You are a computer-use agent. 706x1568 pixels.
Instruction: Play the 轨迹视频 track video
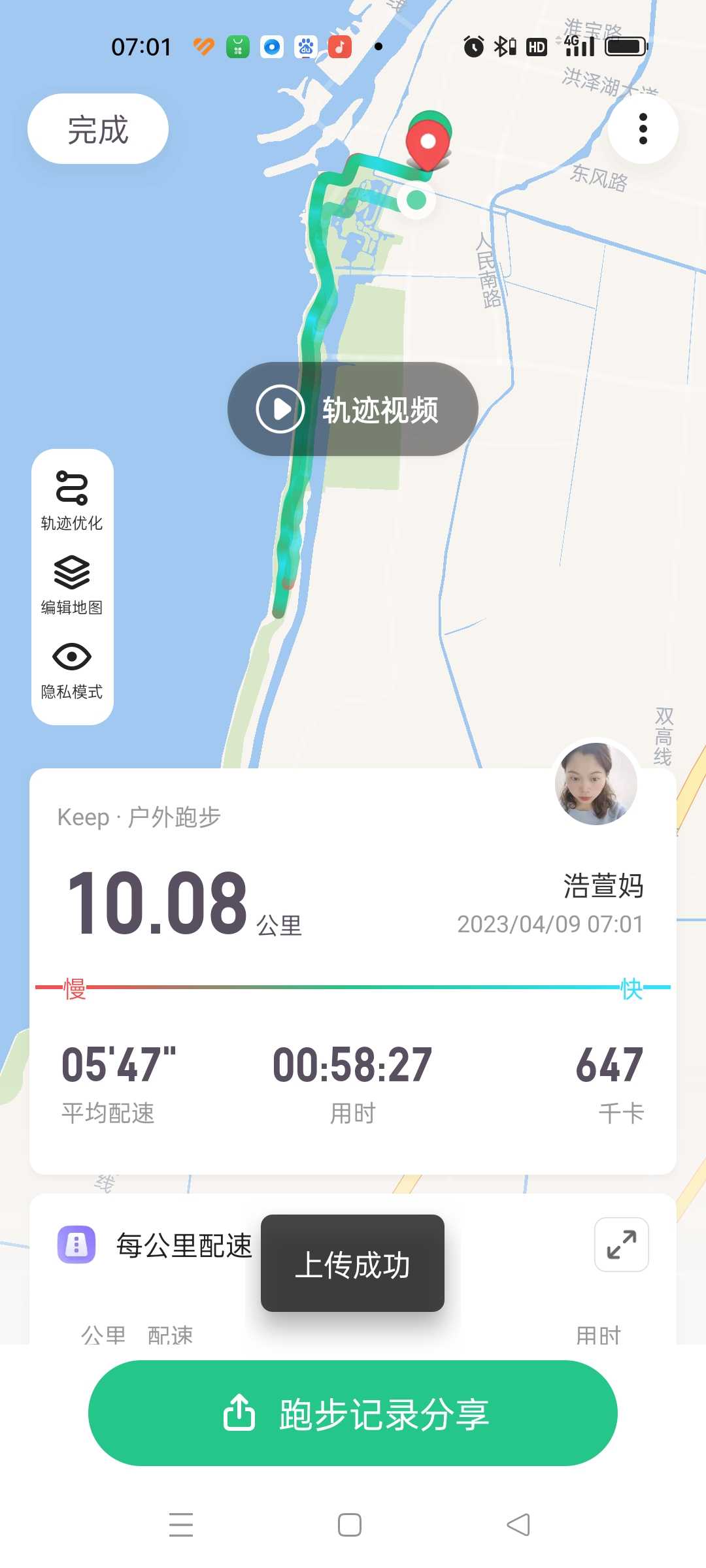pos(353,409)
